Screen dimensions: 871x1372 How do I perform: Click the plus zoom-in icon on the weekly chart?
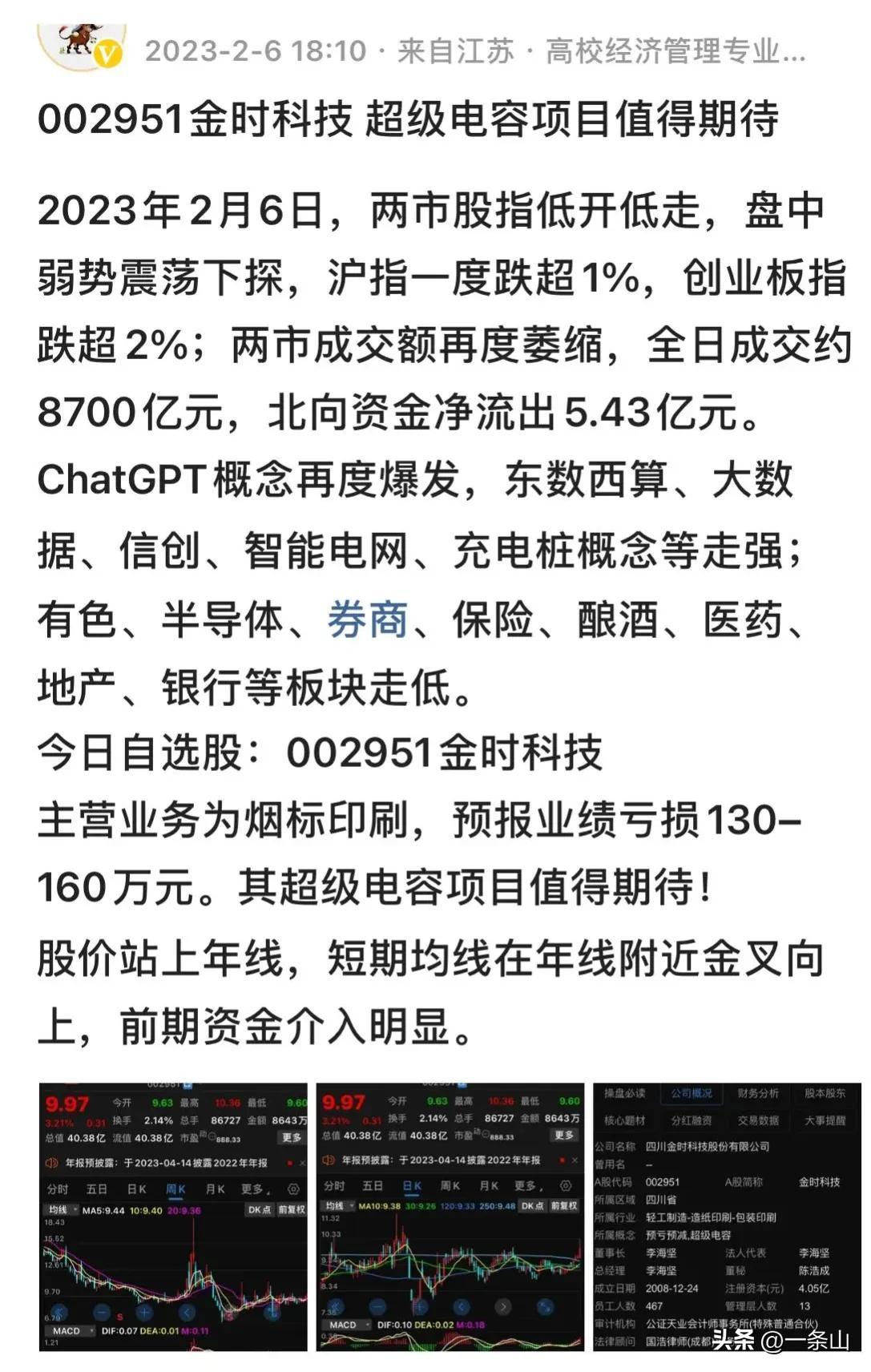(145, 1312)
